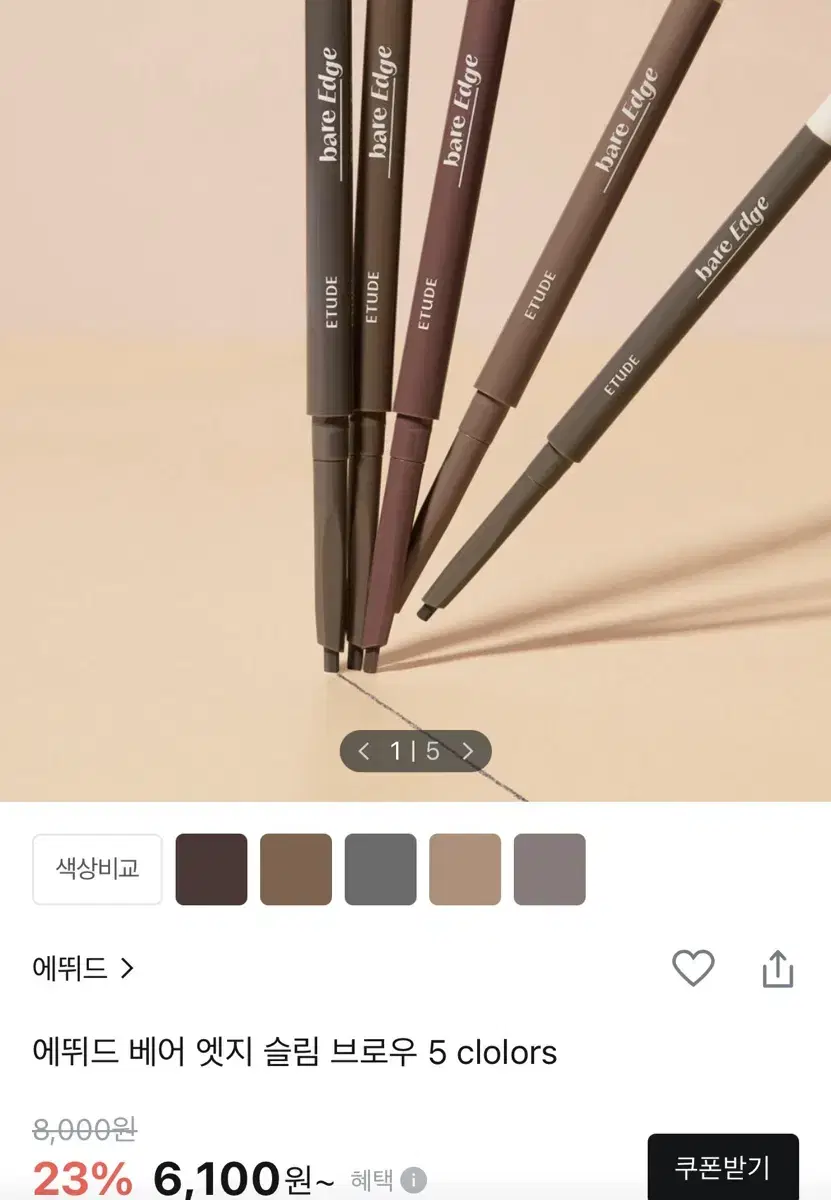Open the share options via share icon
This screenshot has height=1200, width=831.
coord(775,968)
